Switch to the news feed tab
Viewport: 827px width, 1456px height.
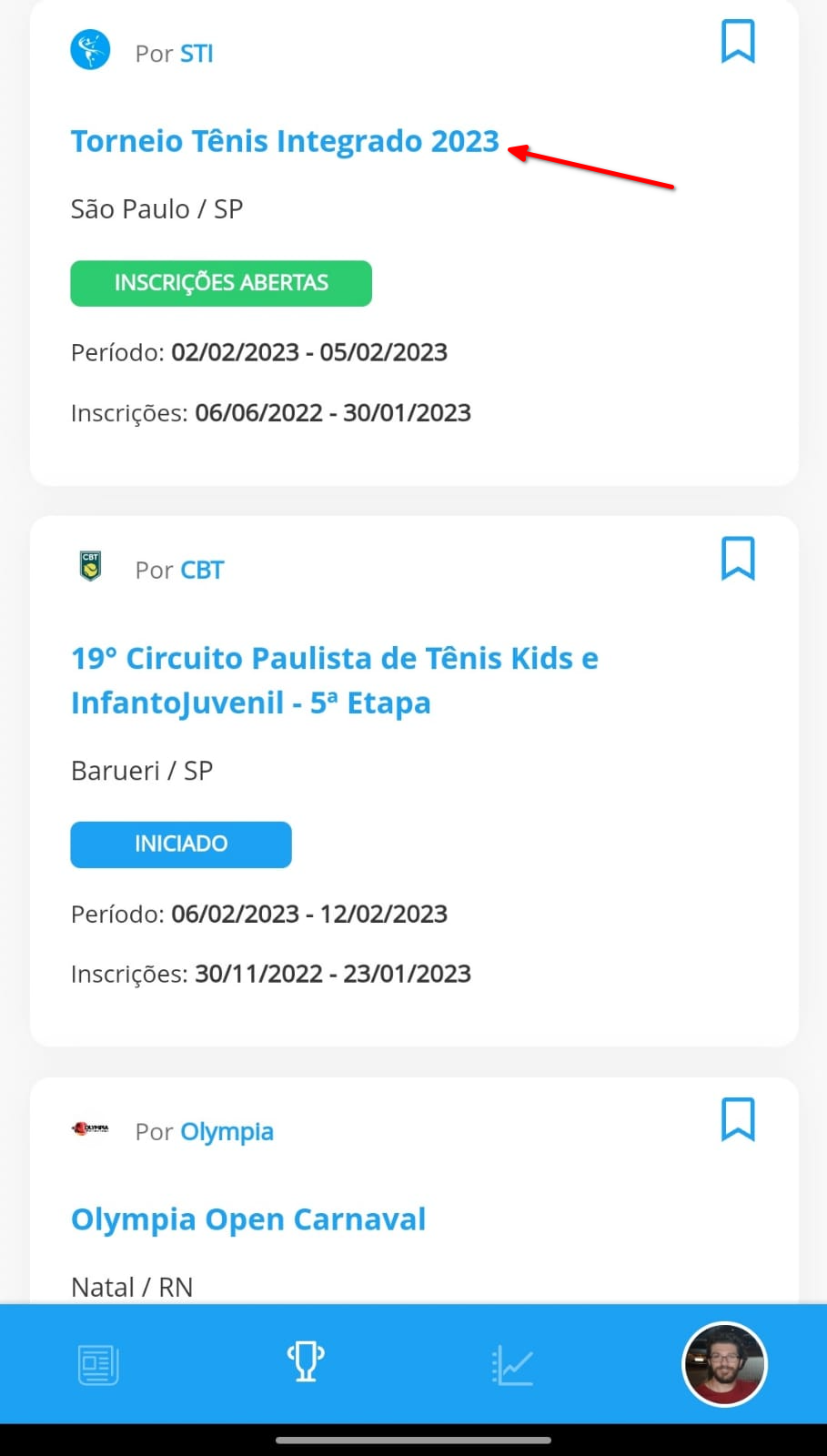click(x=98, y=1365)
